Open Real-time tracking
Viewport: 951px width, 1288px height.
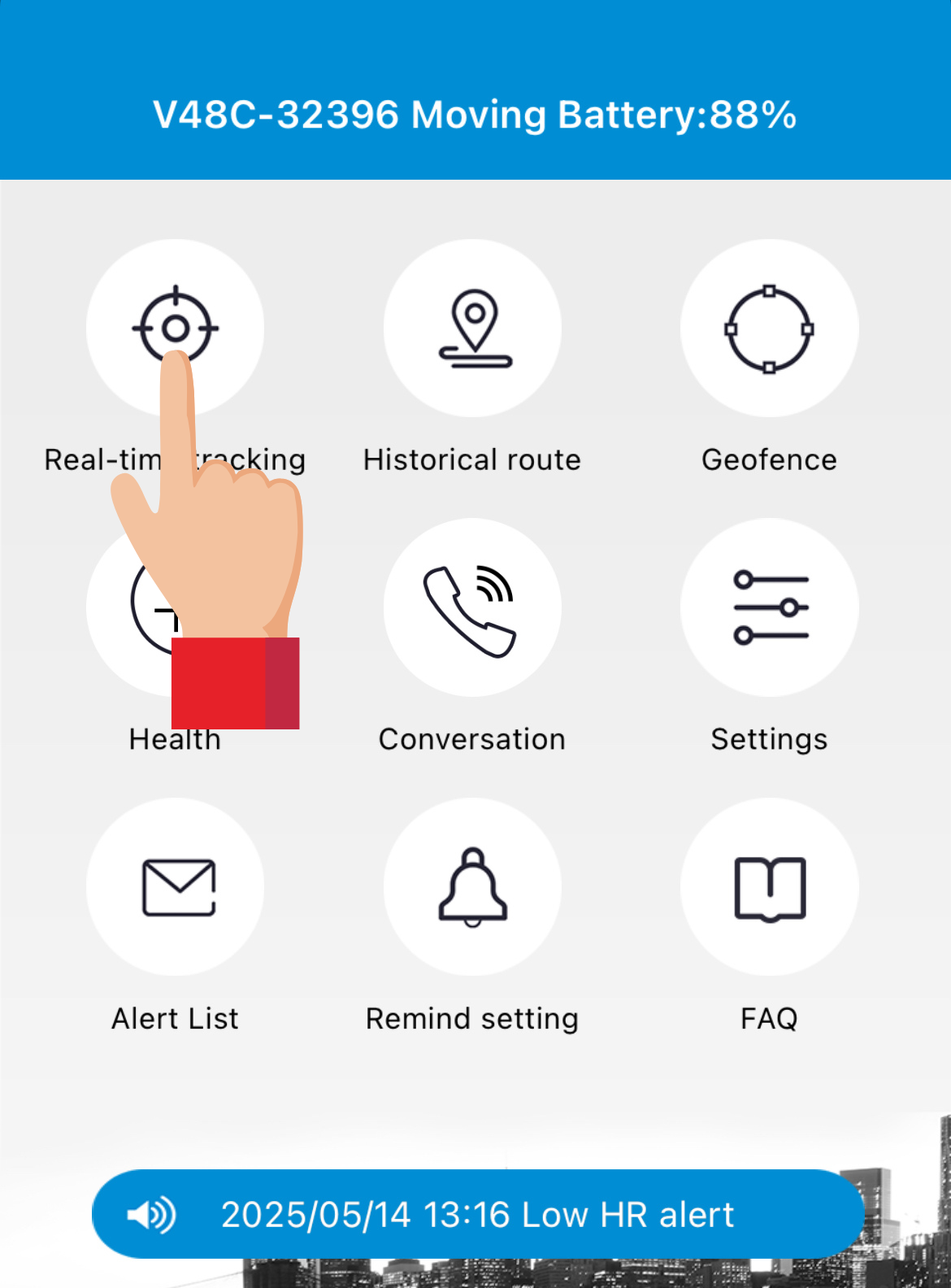coord(175,328)
